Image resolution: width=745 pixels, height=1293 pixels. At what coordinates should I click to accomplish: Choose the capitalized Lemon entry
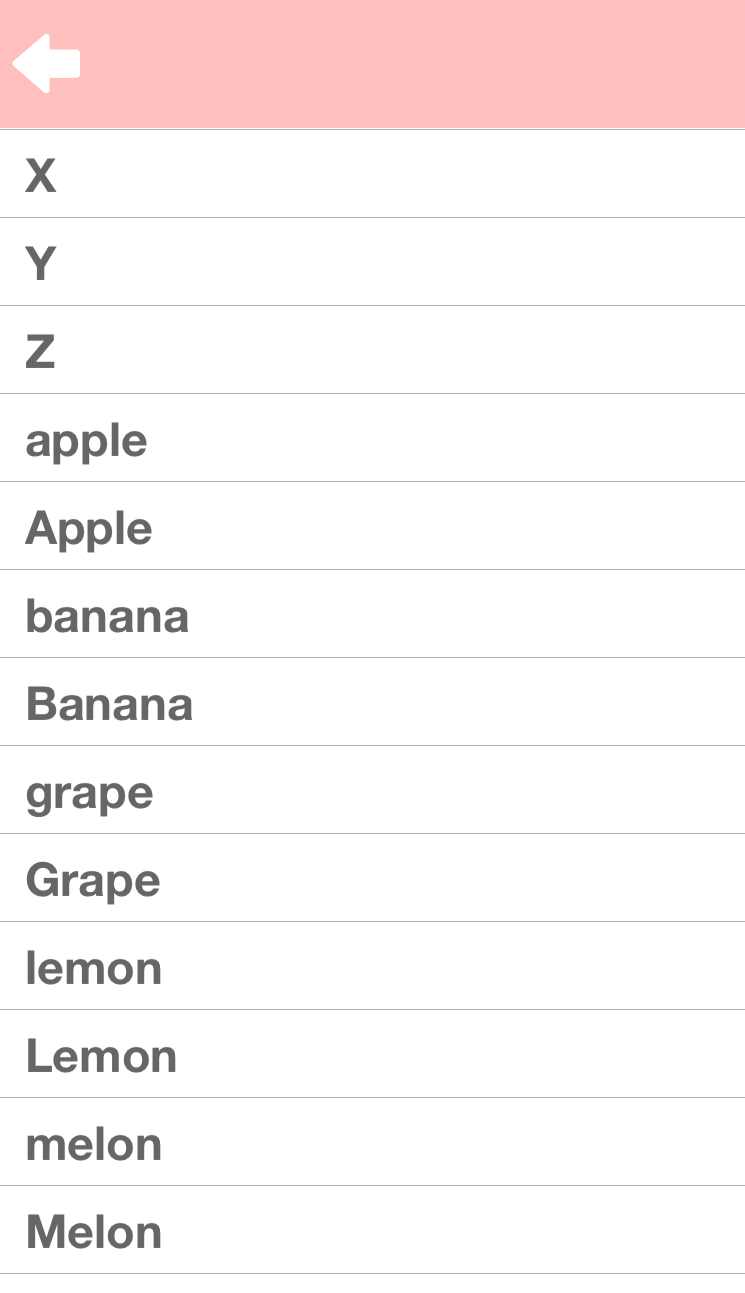tap(372, 1054)
